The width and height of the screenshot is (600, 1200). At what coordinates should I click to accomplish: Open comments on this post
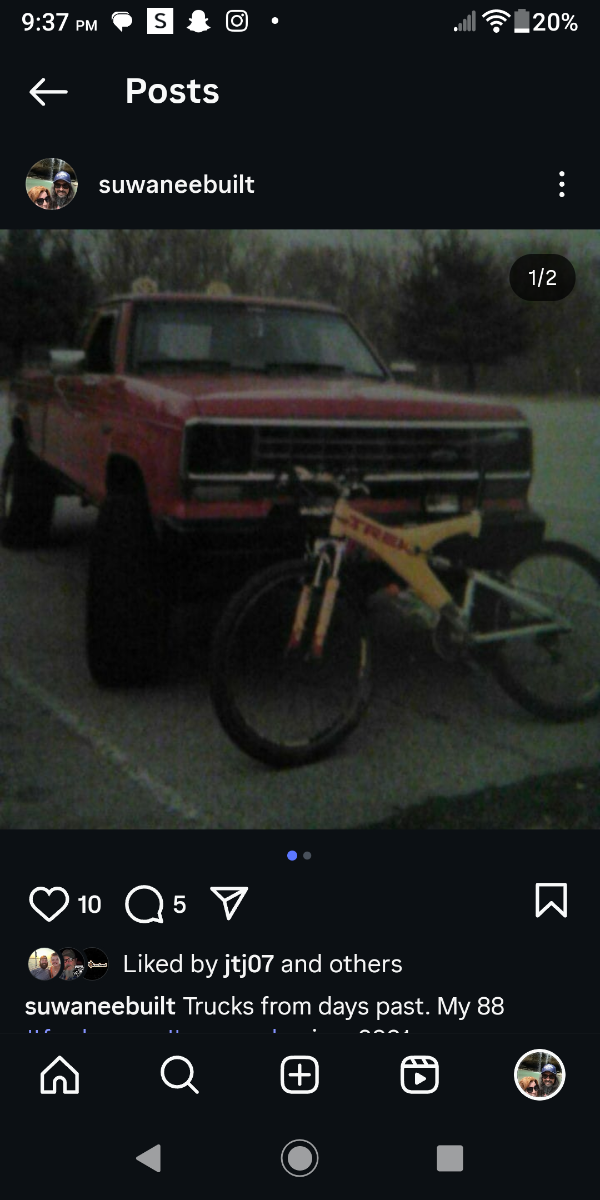pyautogui.click(x=144, y=904)
